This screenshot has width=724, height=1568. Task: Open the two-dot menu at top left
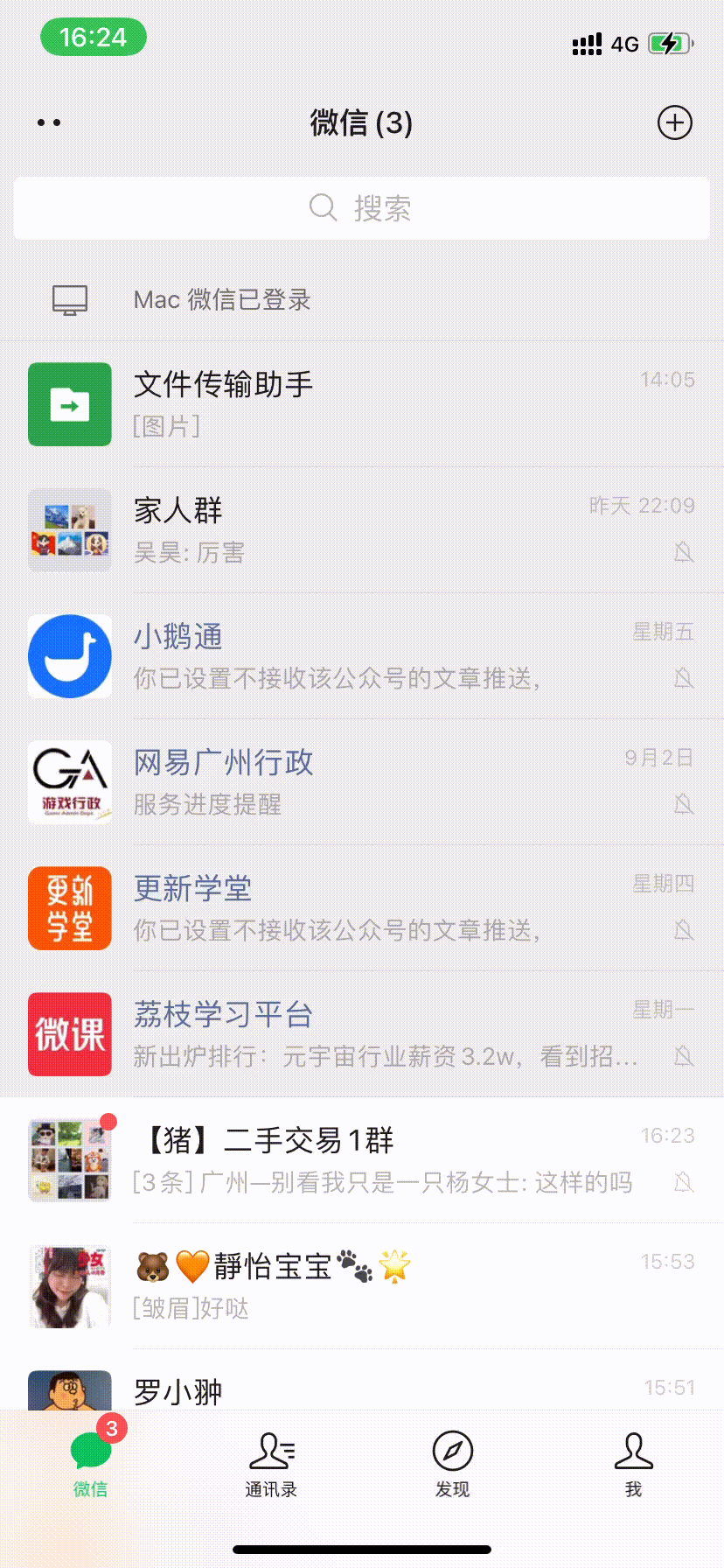[49, 122]
